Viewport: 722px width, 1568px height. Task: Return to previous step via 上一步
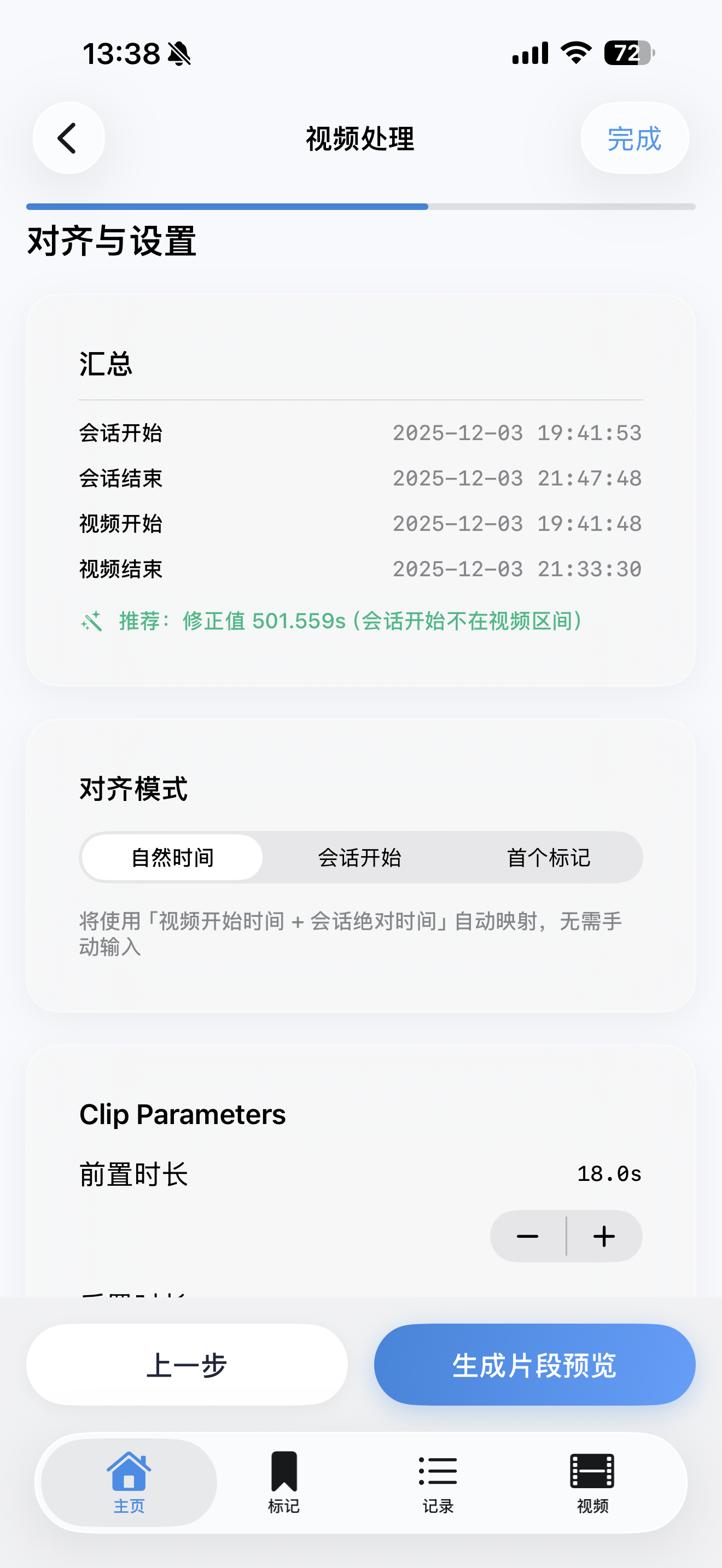187,1364
